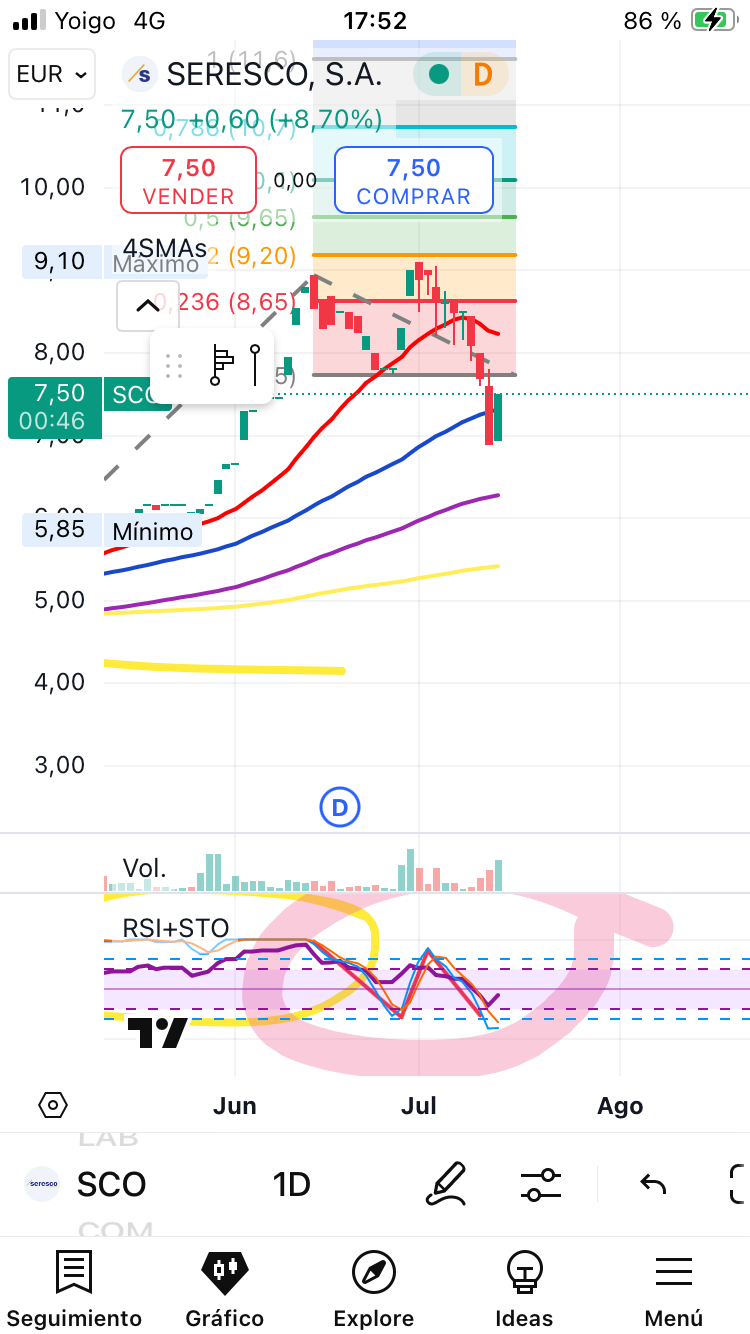The image size is (750, 1334).
Task: Select the vertical line pin tool
Action: point(255,366)
